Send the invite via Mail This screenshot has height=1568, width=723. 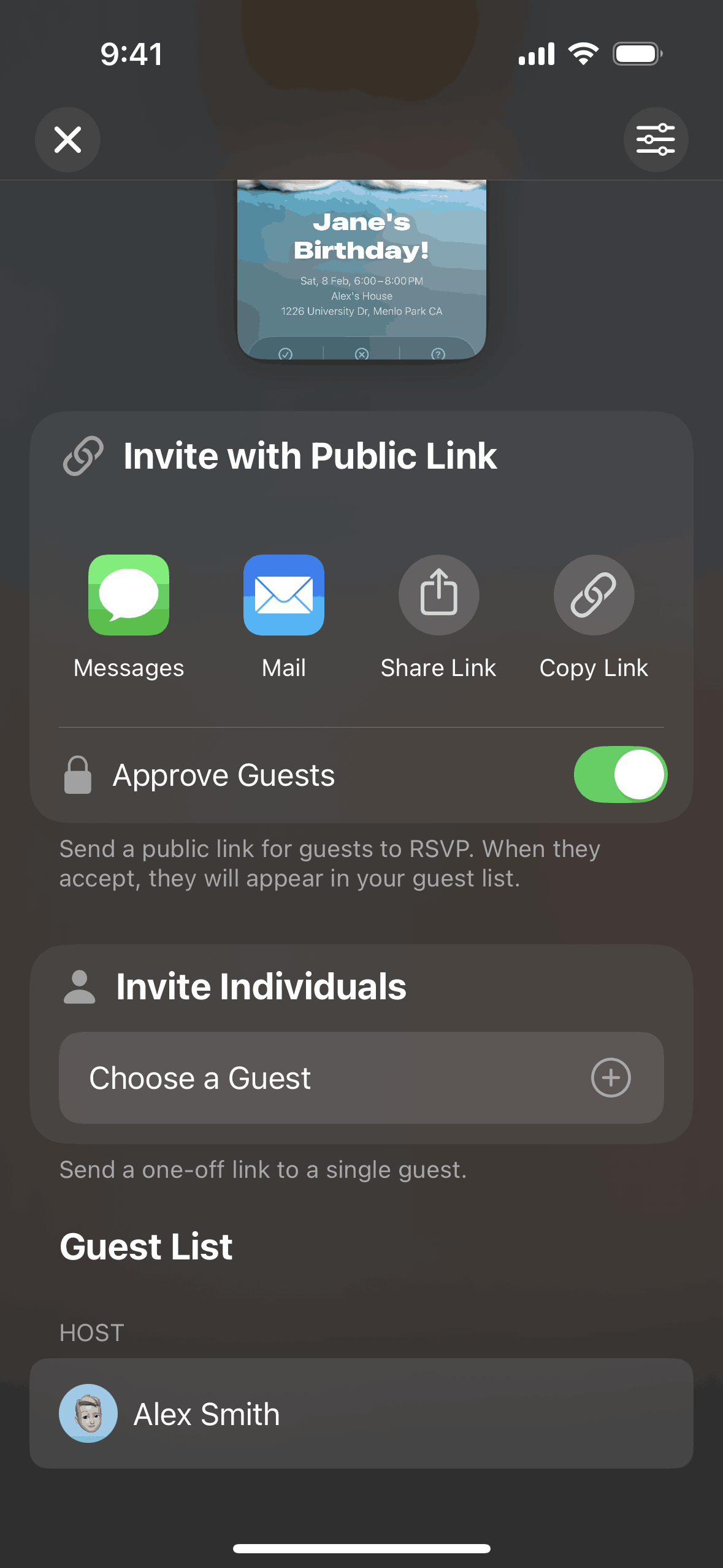click(x=283, y=595)
